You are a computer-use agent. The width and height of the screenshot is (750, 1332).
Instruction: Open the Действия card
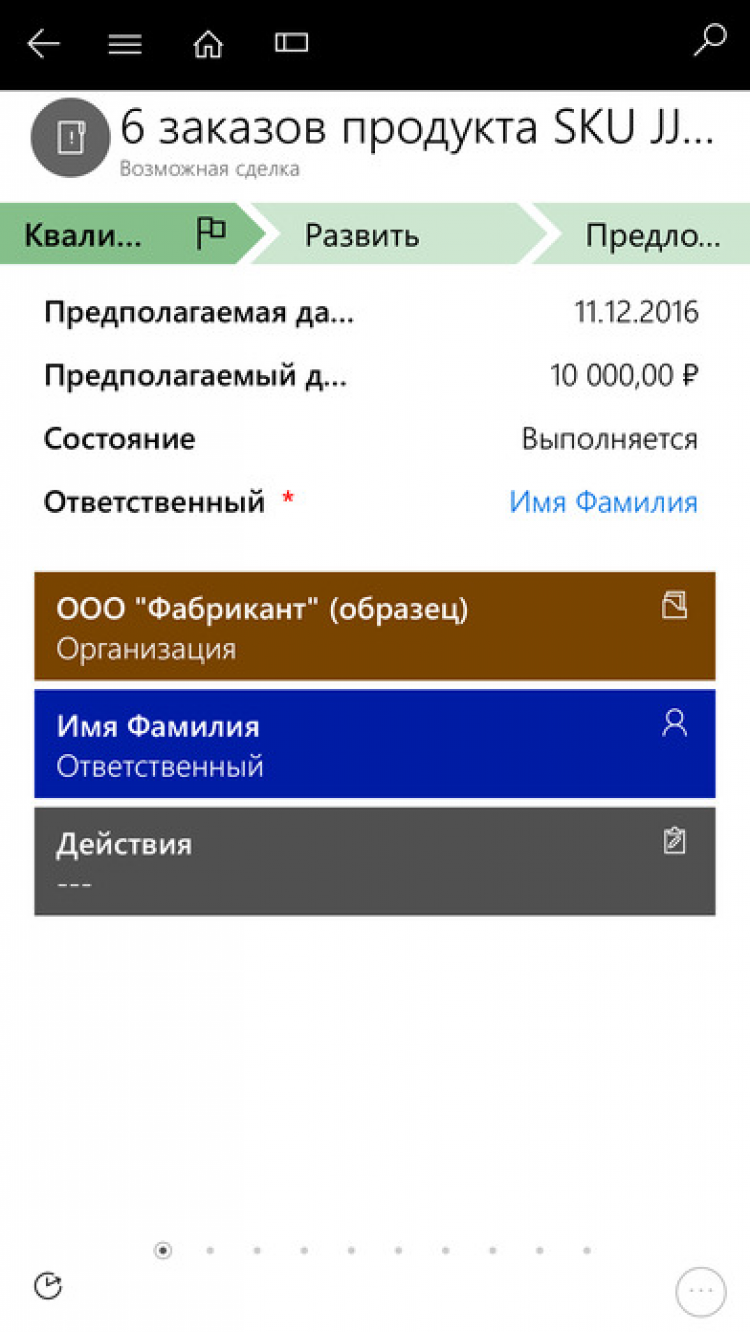(374, 861)
